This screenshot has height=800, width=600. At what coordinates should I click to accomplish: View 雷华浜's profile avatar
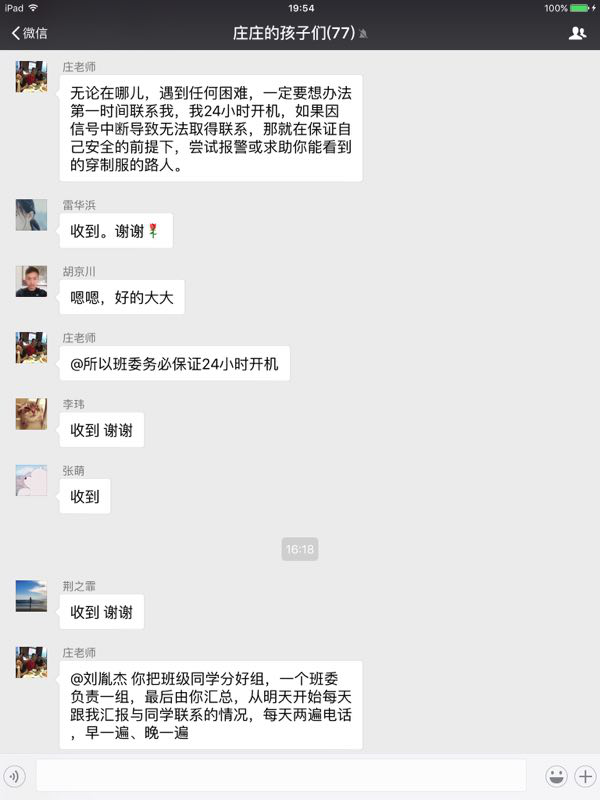pyautogui.click(x=31, y=215)
